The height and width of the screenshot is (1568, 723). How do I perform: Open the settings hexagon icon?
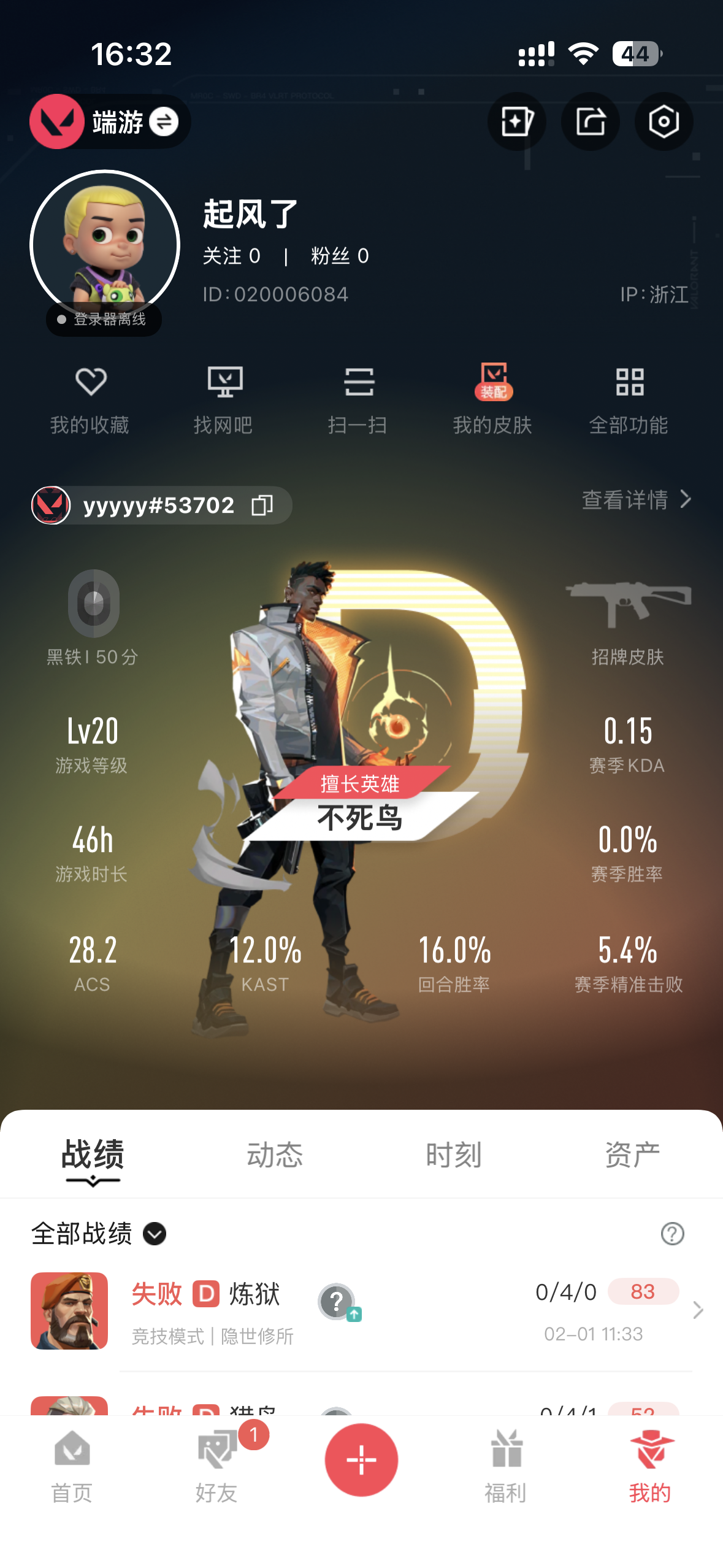(x=664, y=121)
